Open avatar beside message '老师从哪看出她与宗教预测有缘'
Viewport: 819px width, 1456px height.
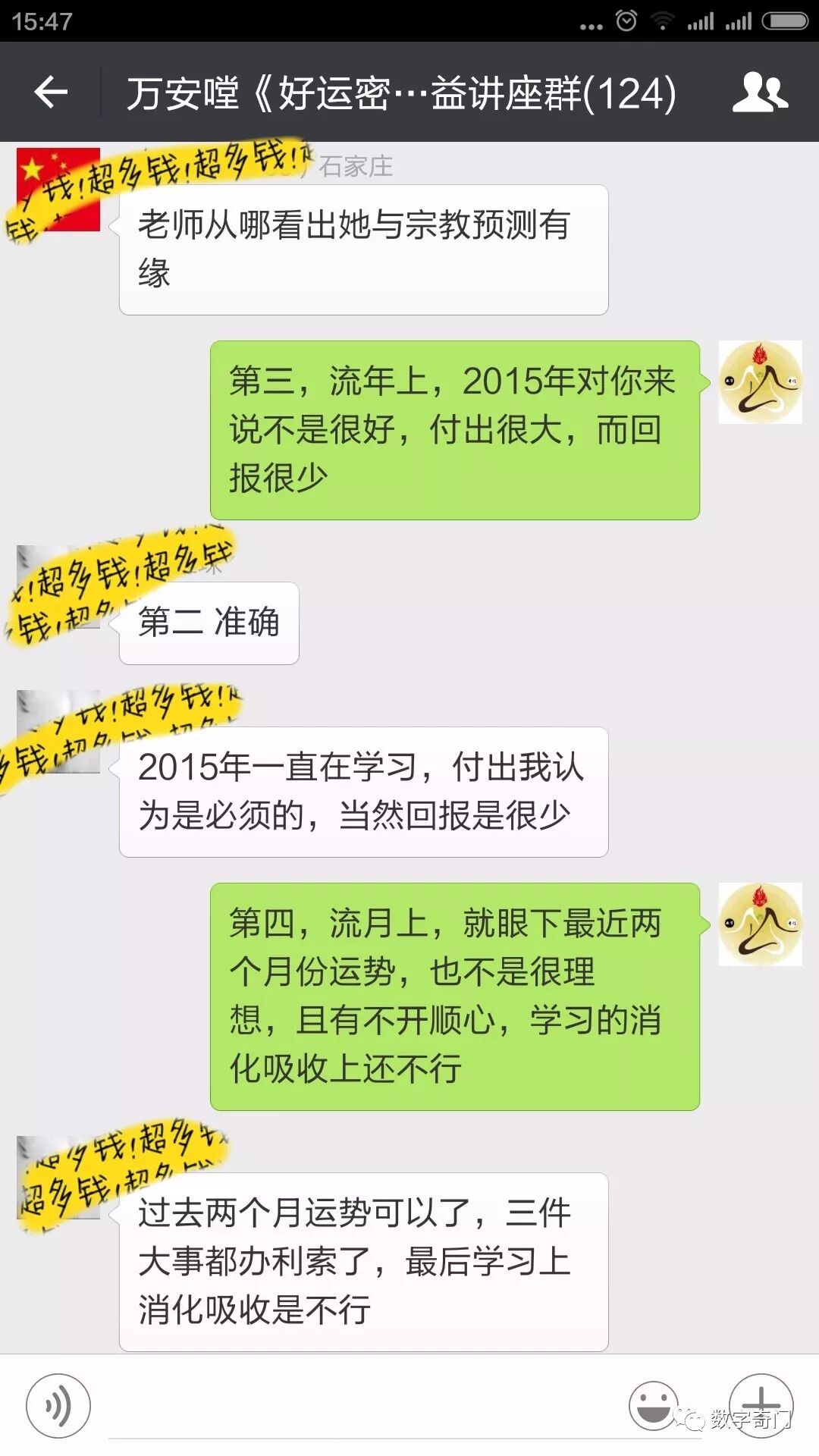pos(58,190)
